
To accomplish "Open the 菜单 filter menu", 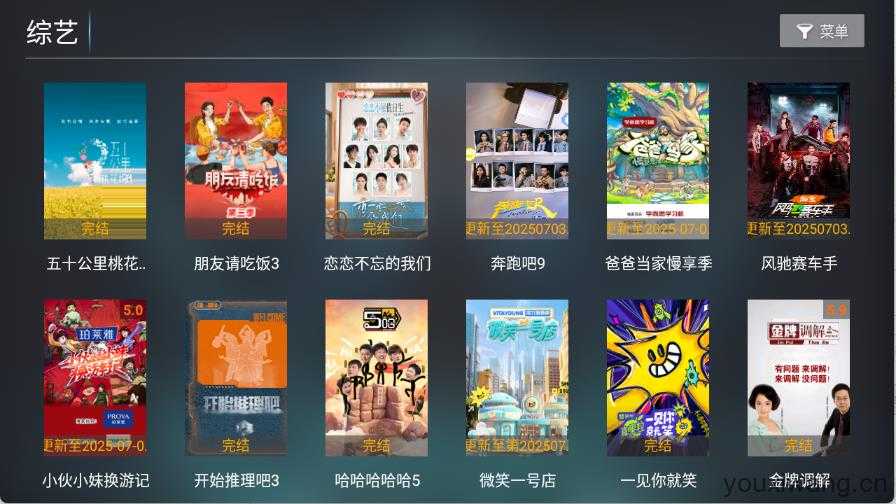I will [821, 31].
